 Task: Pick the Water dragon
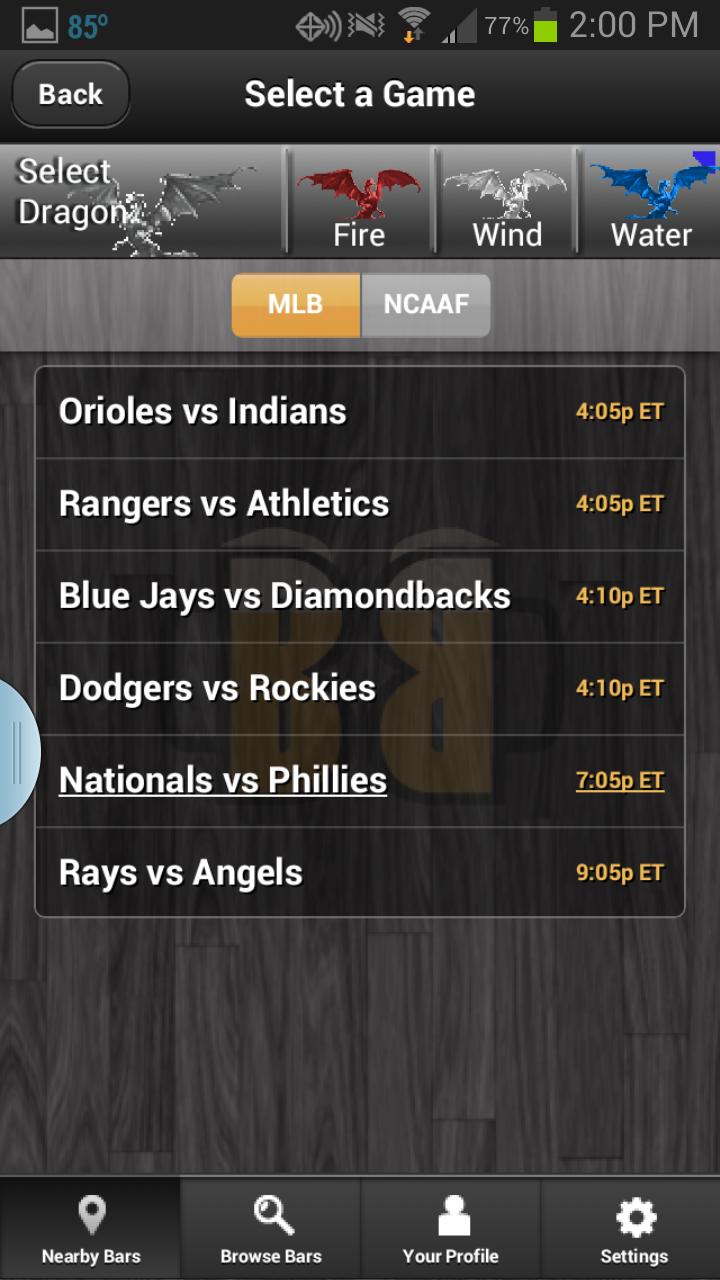(x=651, y=203)
